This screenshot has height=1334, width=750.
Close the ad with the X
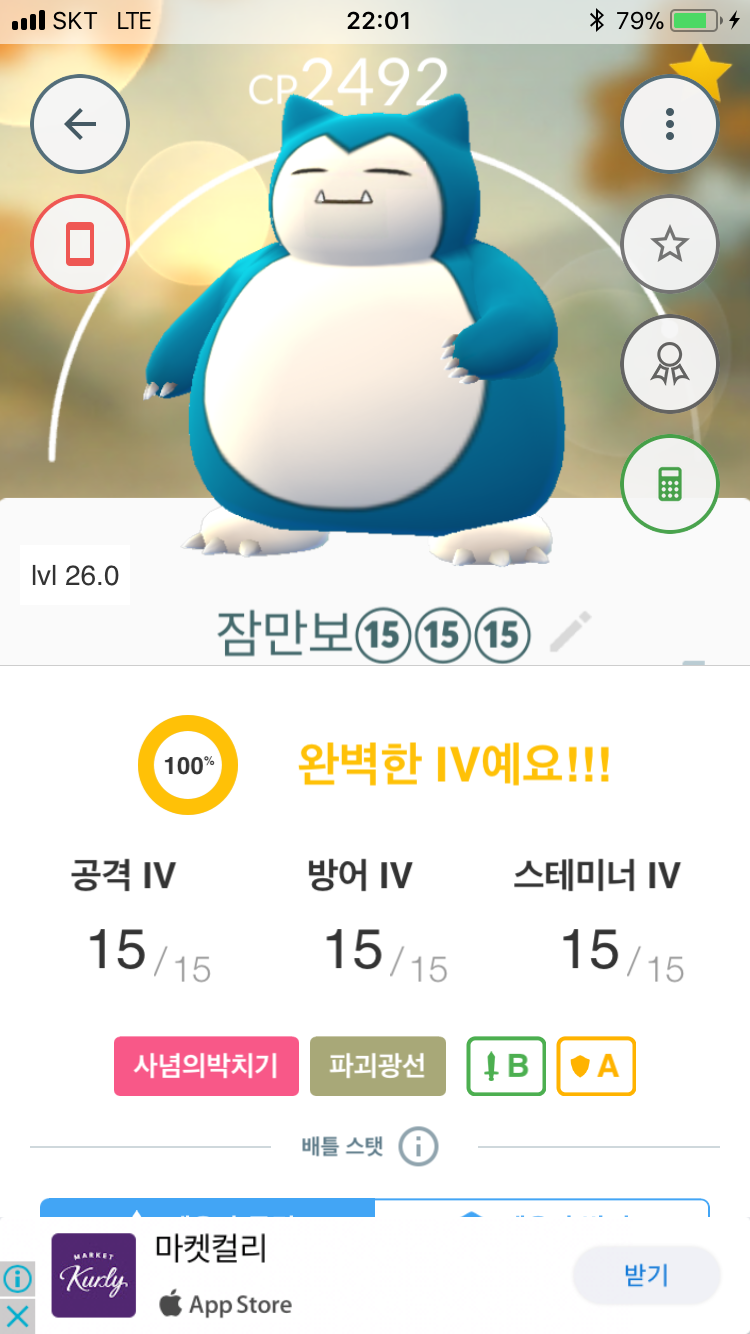click(x=17, y=1314)
